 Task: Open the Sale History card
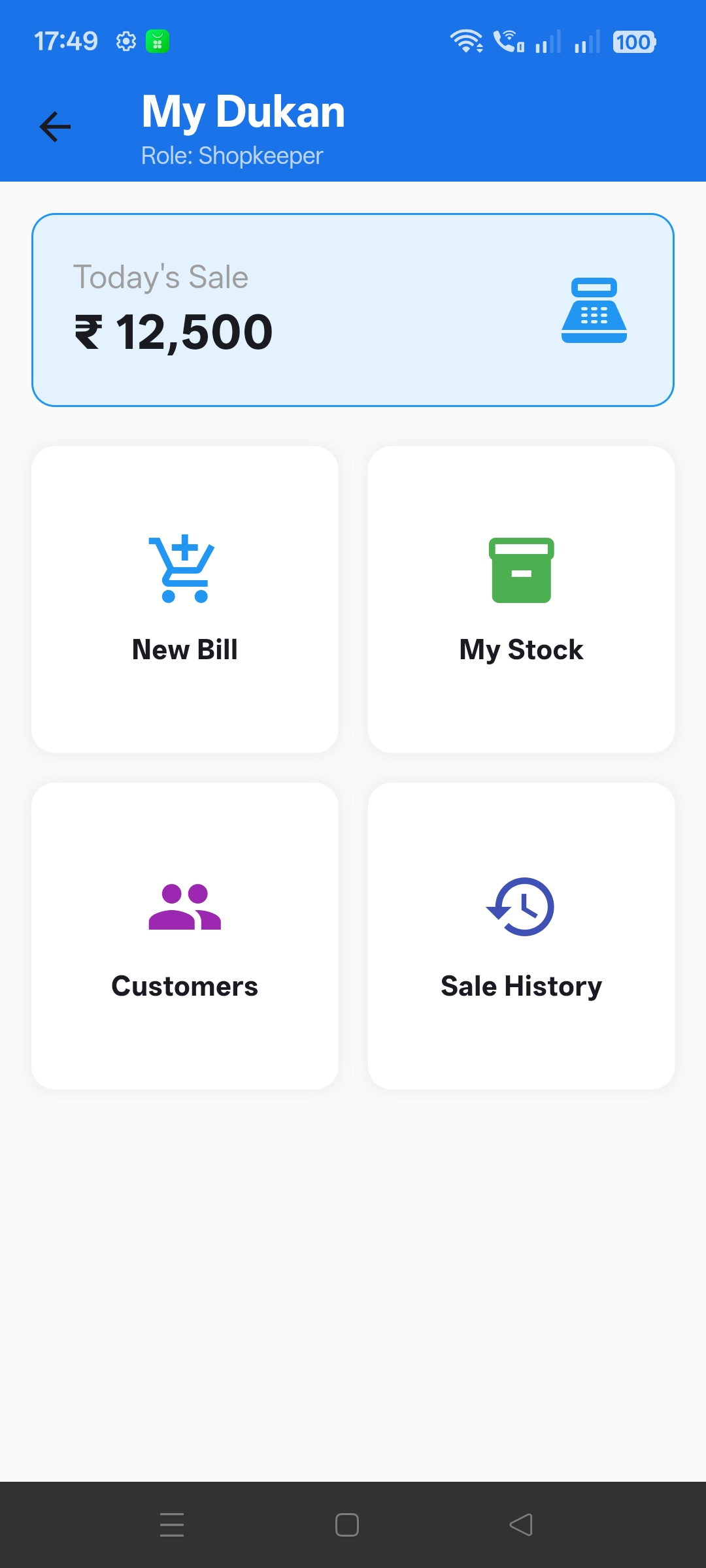[x=522, y=936]
